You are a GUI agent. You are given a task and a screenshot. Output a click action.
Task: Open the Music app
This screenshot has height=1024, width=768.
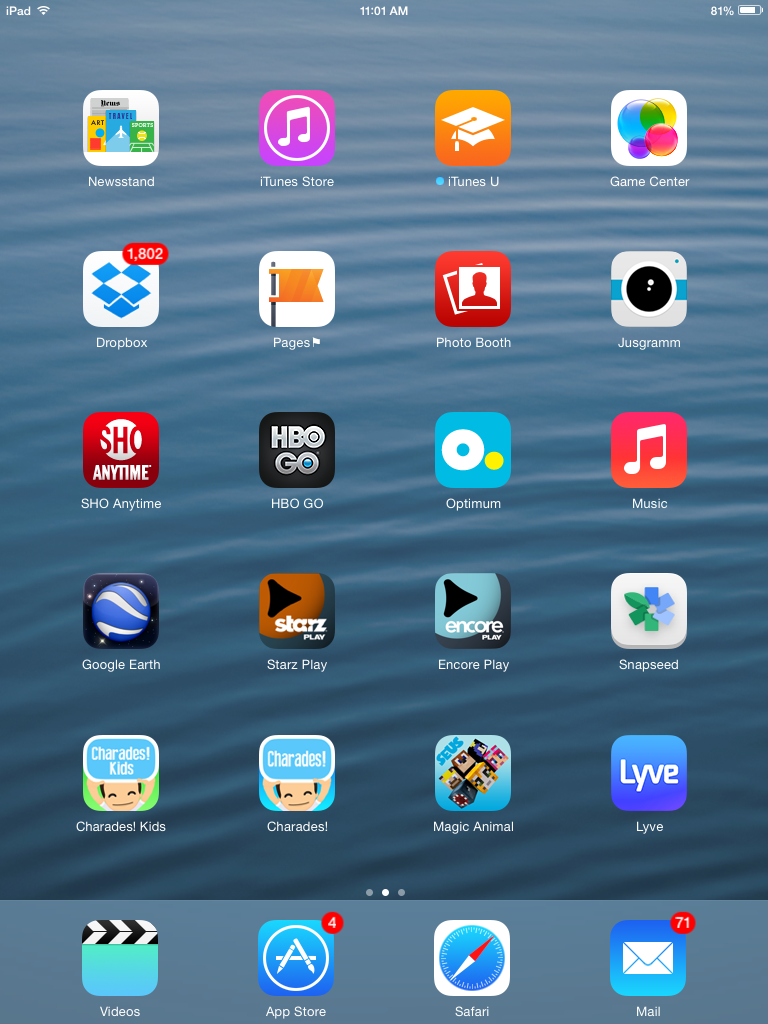[649, 450]
